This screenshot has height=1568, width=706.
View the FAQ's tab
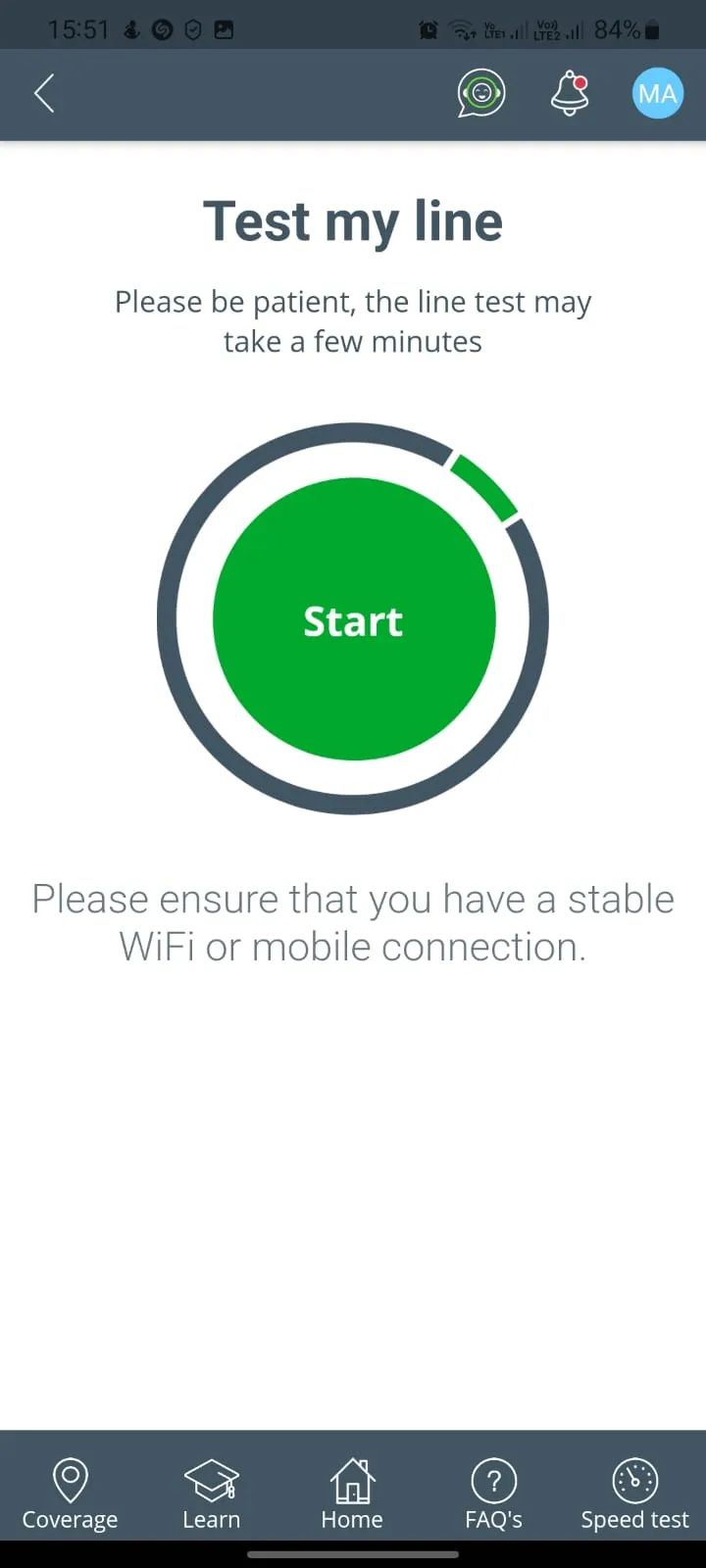tap(493, 1494)
